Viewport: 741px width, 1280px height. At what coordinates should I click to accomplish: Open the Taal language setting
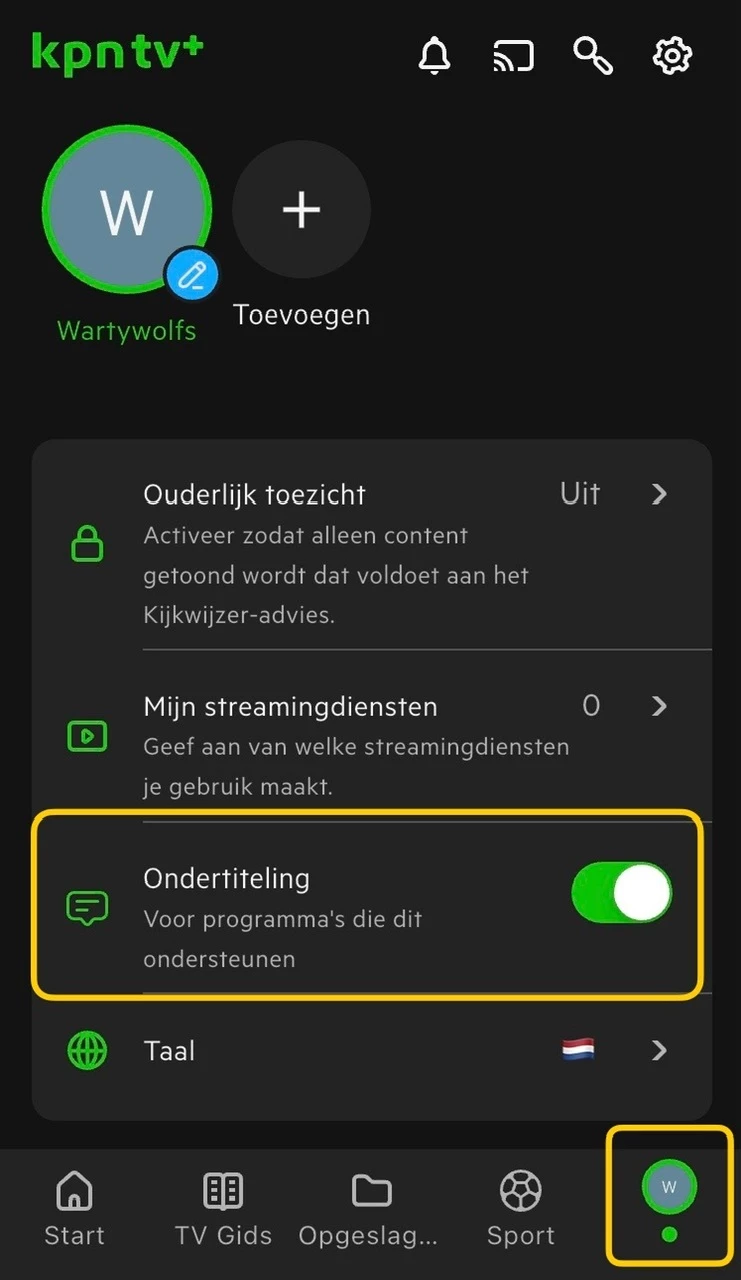(372, 1051)
